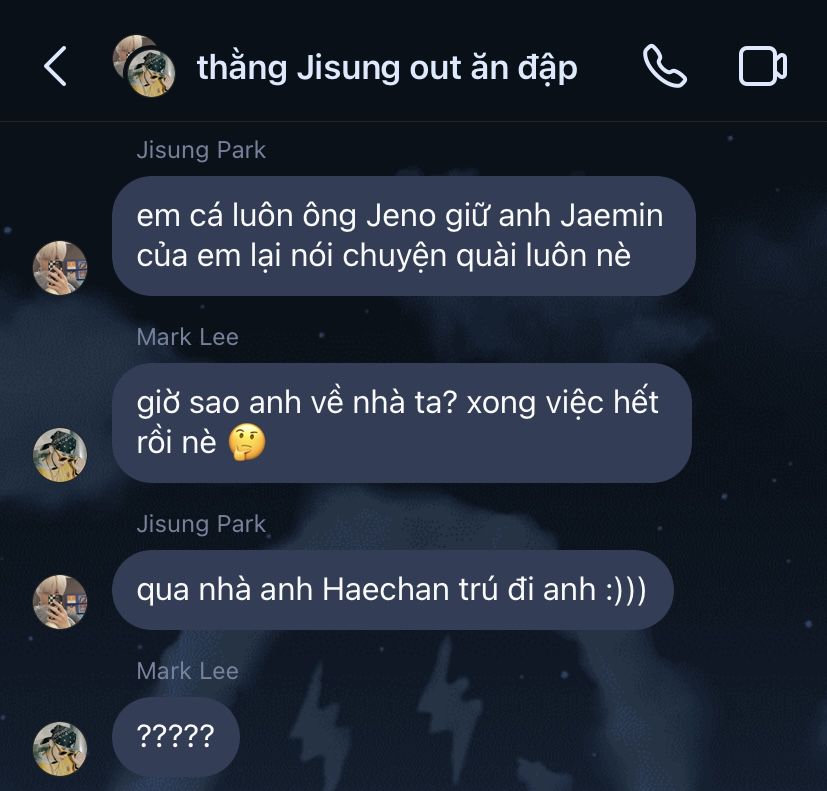Viewport: 827px width, 791px height.
Task: Go back from the group chat
Action: click(56, 67)
